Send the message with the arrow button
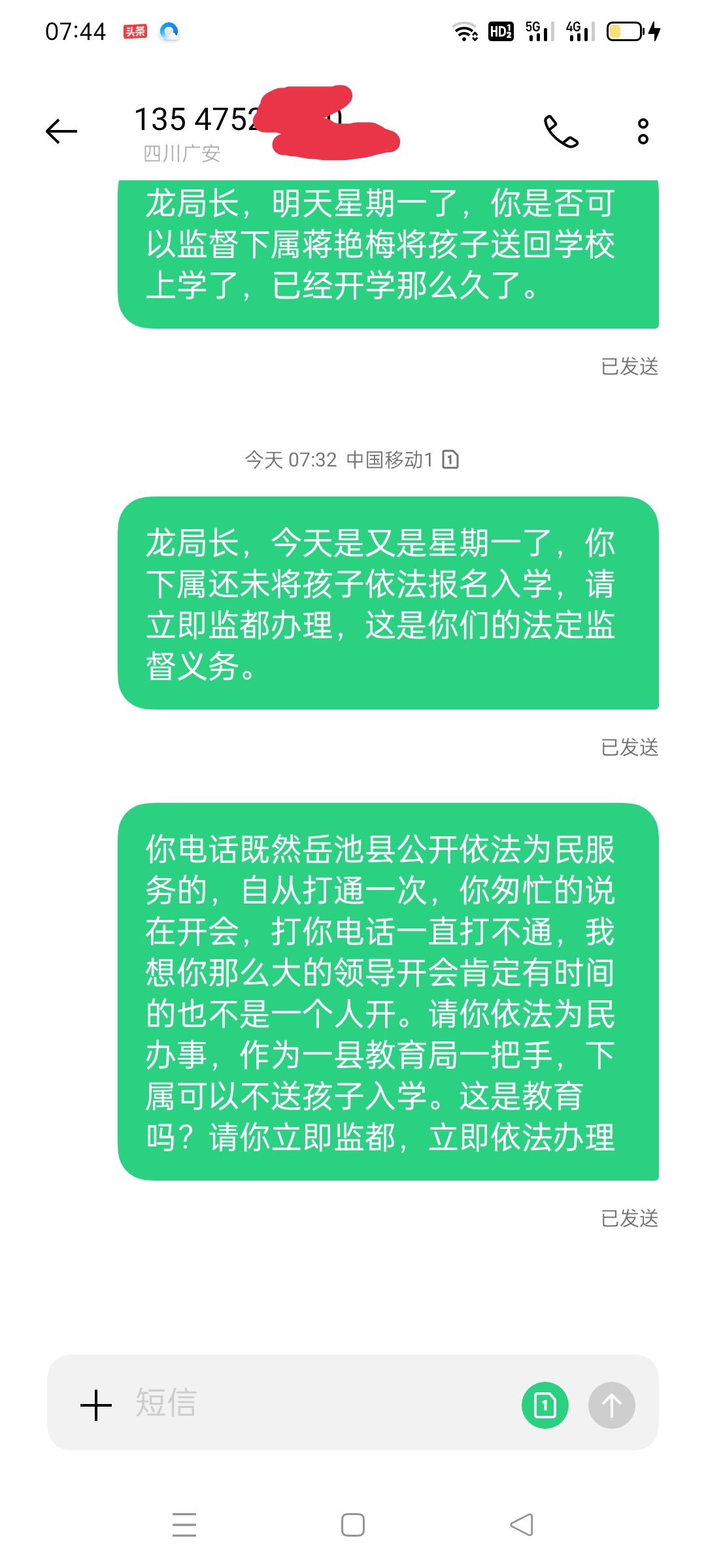The width and height of the screenshot is (706, 1568). [x=611, y=1405]
